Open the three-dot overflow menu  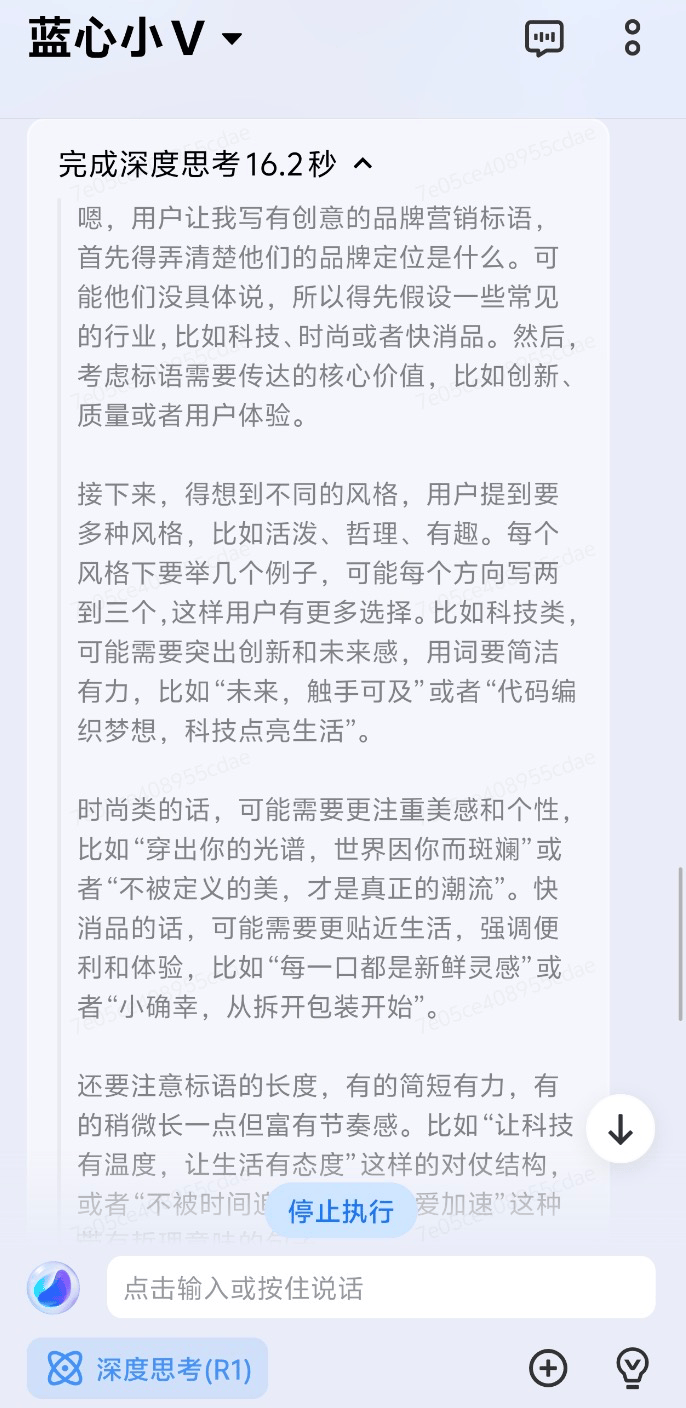point(632,38)
